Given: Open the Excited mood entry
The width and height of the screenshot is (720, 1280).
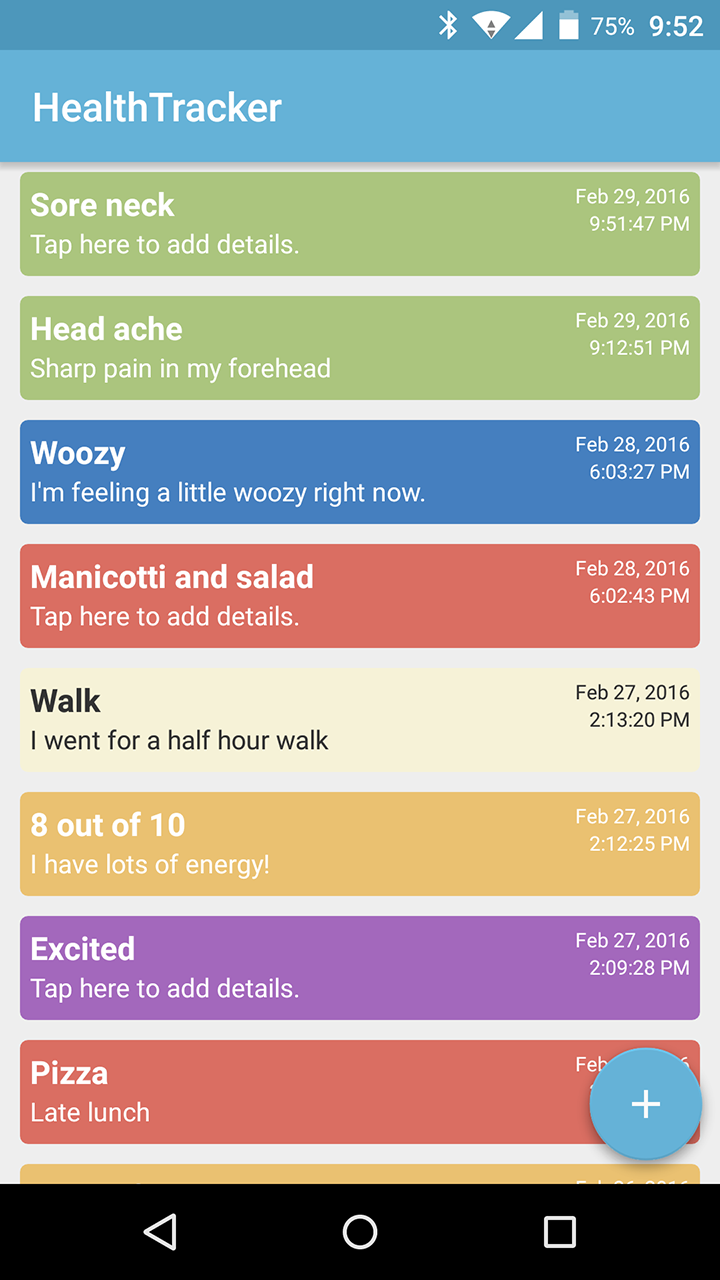Looking at the screenshot, I should (300, 968).
